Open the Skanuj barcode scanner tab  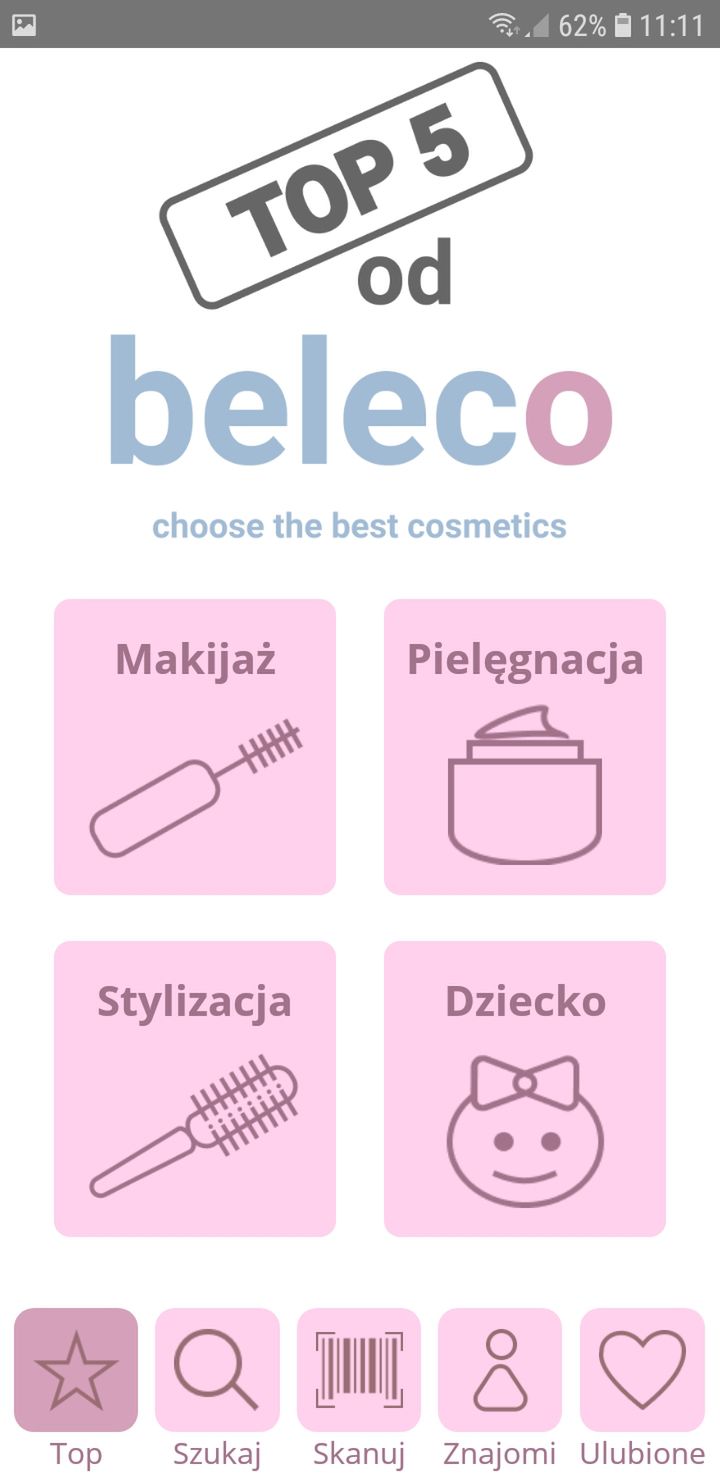(x=359, y=1387)
